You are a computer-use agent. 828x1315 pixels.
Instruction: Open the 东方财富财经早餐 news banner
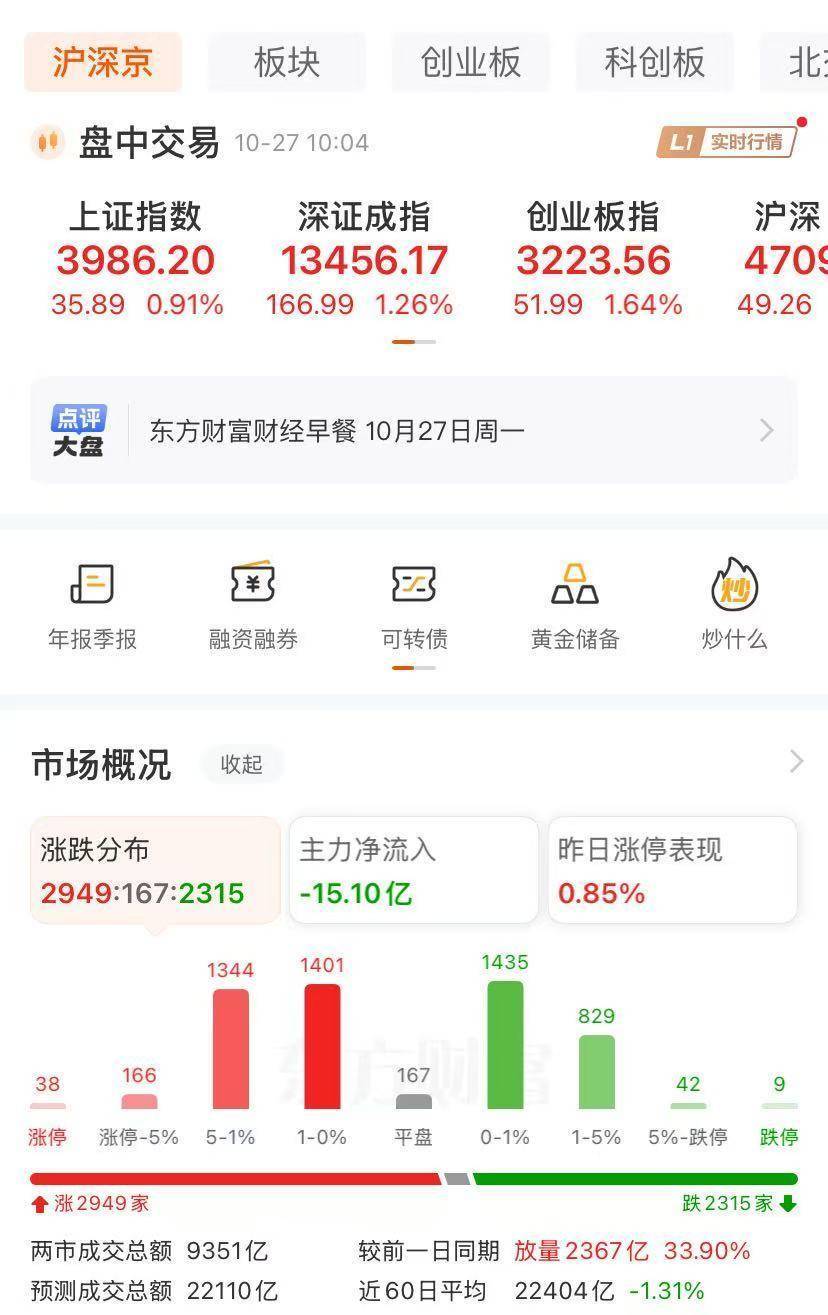tap(414, 431)
